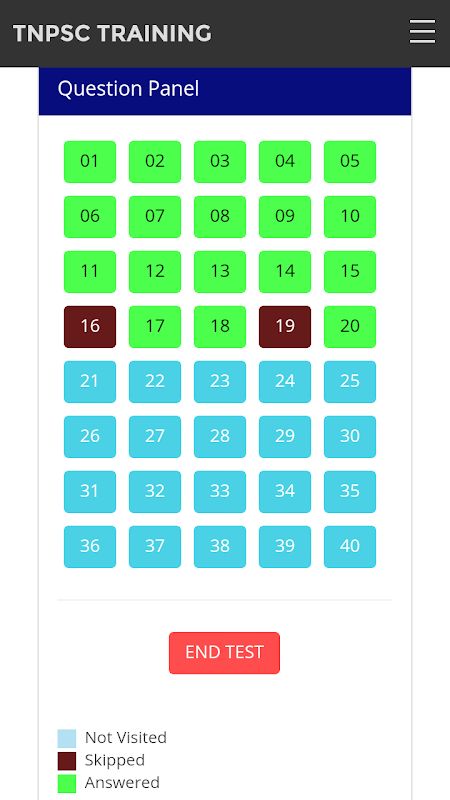Image resolution: width=450 pixels, height=800 pixels.
Task: Go to question 36
Action: 90,546
